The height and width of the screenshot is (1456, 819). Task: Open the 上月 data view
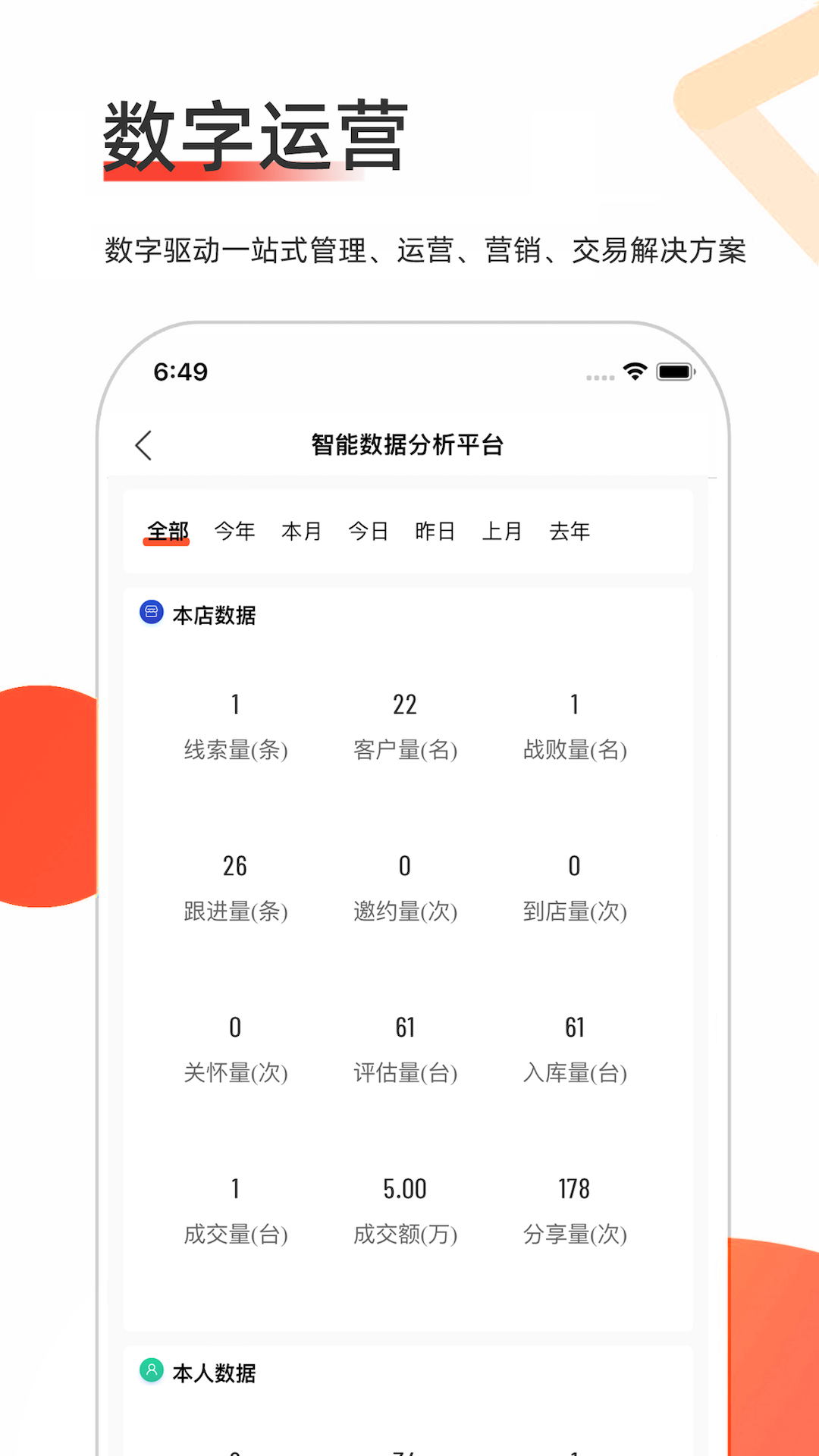coord(502,531)
